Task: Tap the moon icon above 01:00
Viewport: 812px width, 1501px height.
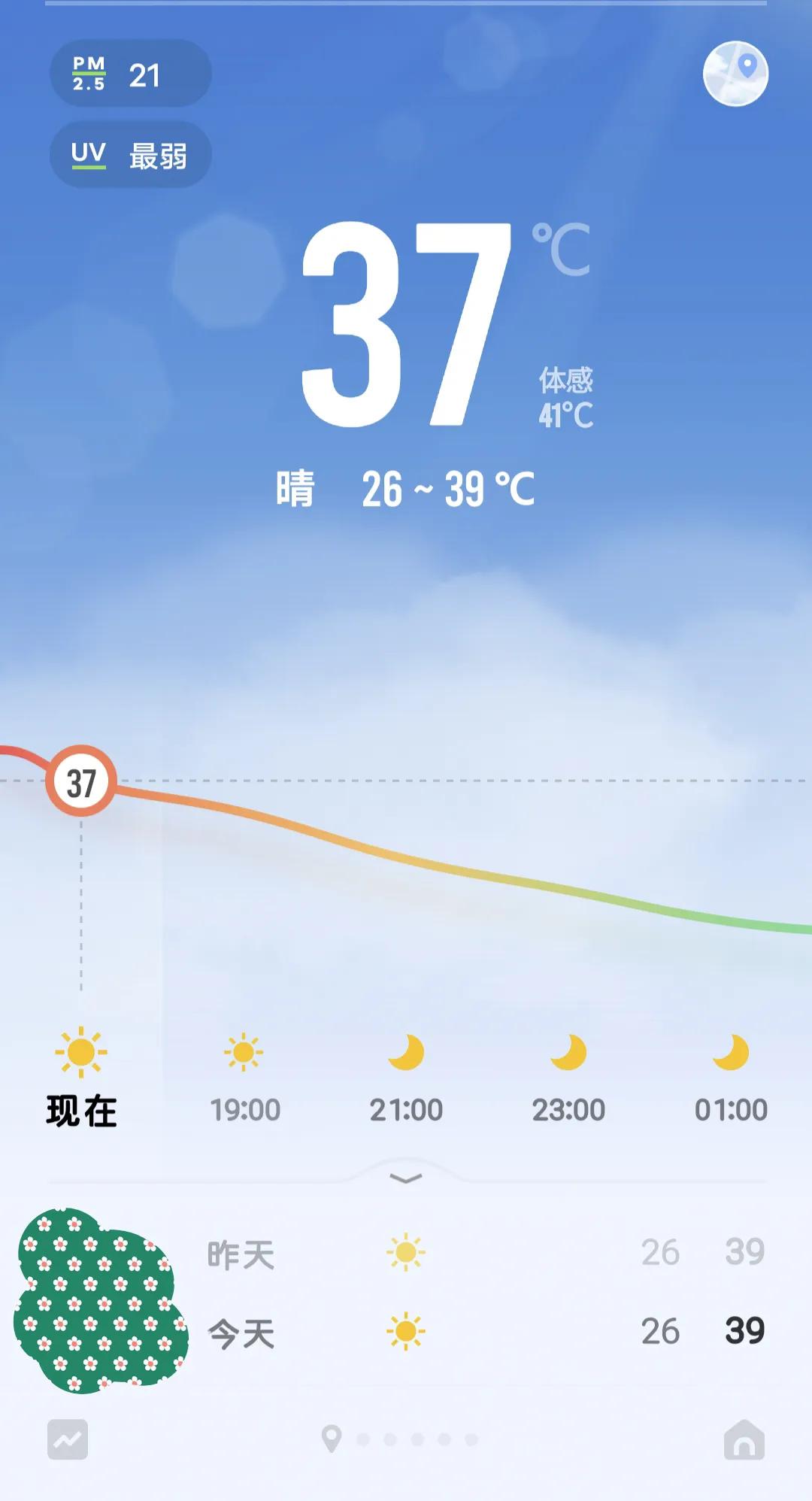Action: click(731, 1052)
